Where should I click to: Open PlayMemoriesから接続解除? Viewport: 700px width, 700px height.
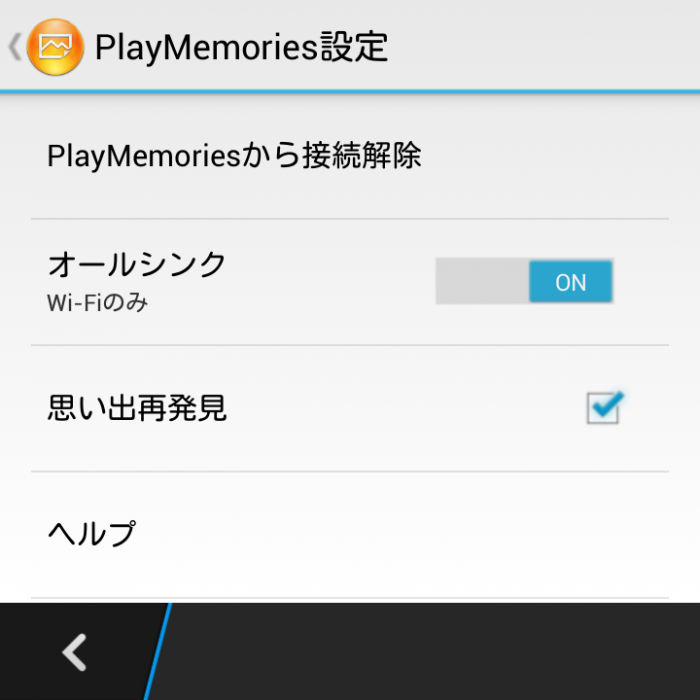pos(234,156)
